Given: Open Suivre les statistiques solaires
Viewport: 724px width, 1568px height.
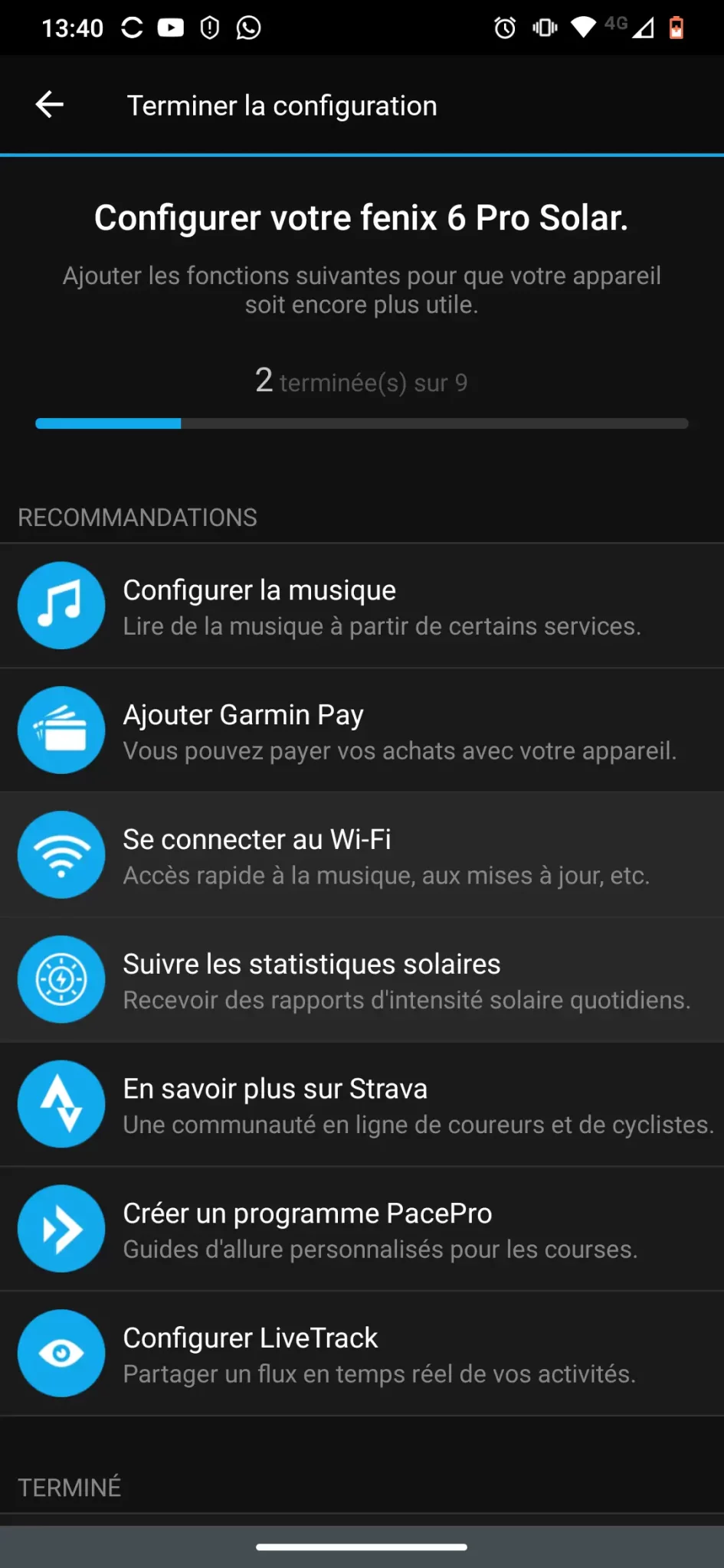Looking at the screenshot, I should pos(362,980).
